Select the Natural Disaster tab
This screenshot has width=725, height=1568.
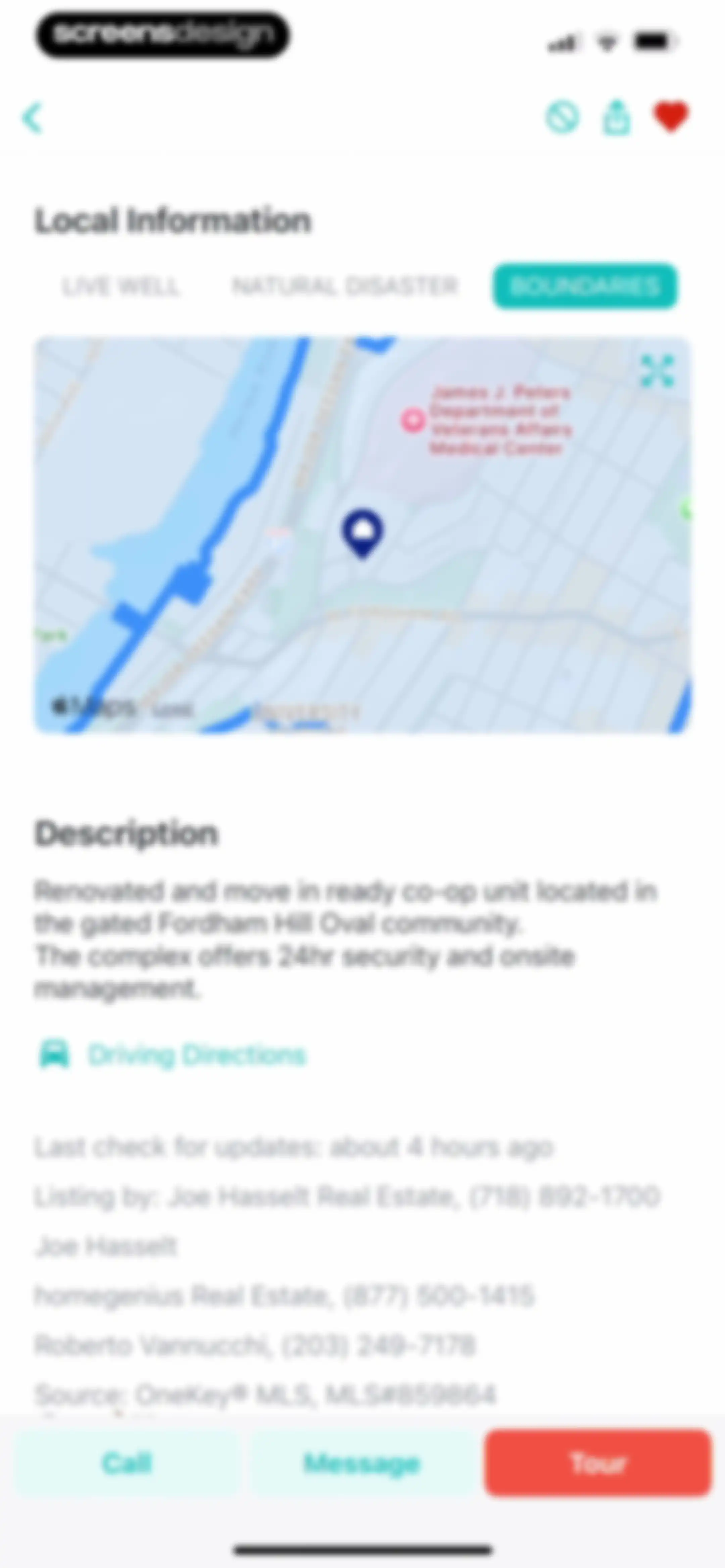point(344,286)
